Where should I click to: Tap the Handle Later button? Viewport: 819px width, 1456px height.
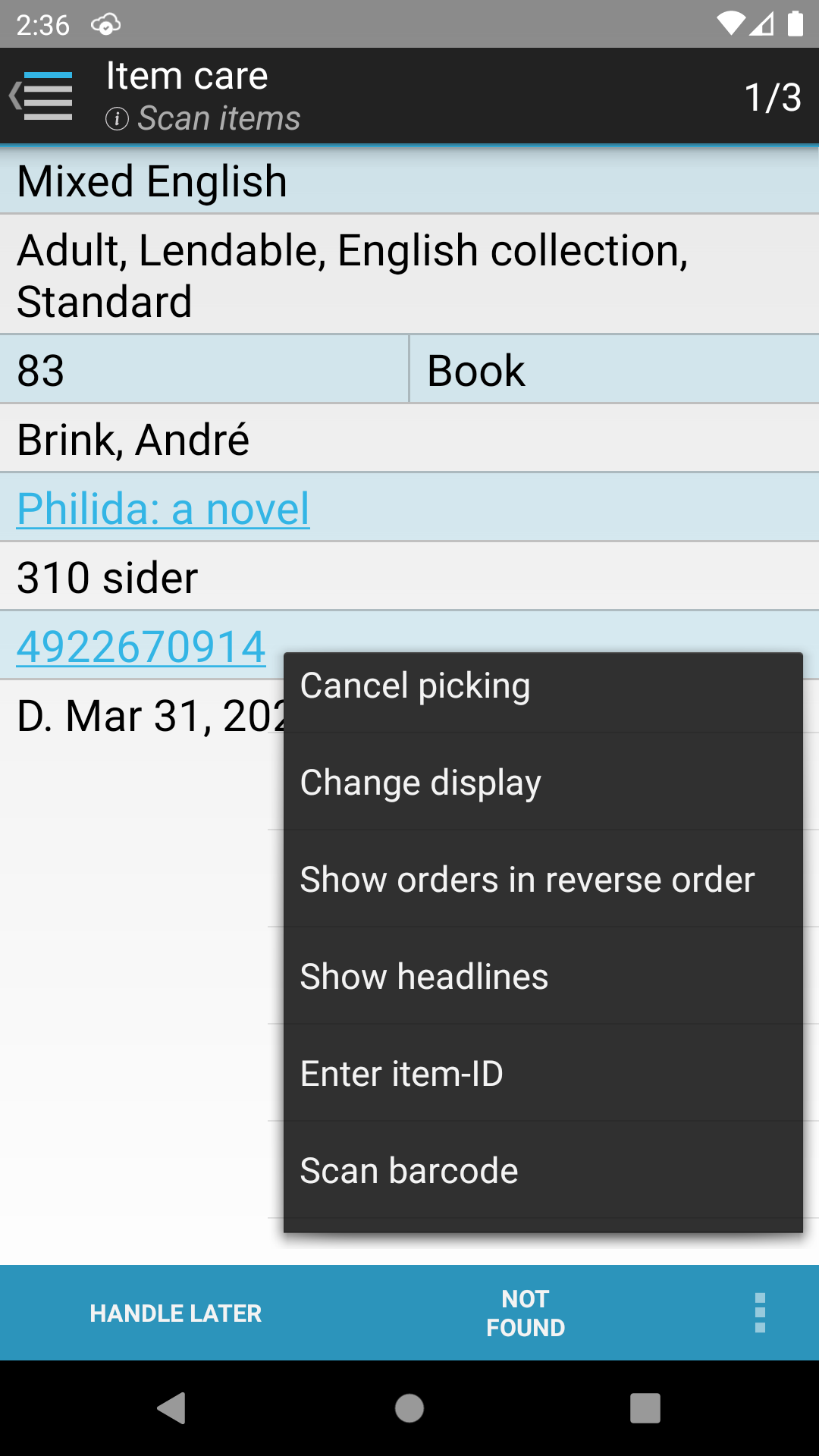point(175,1313)
